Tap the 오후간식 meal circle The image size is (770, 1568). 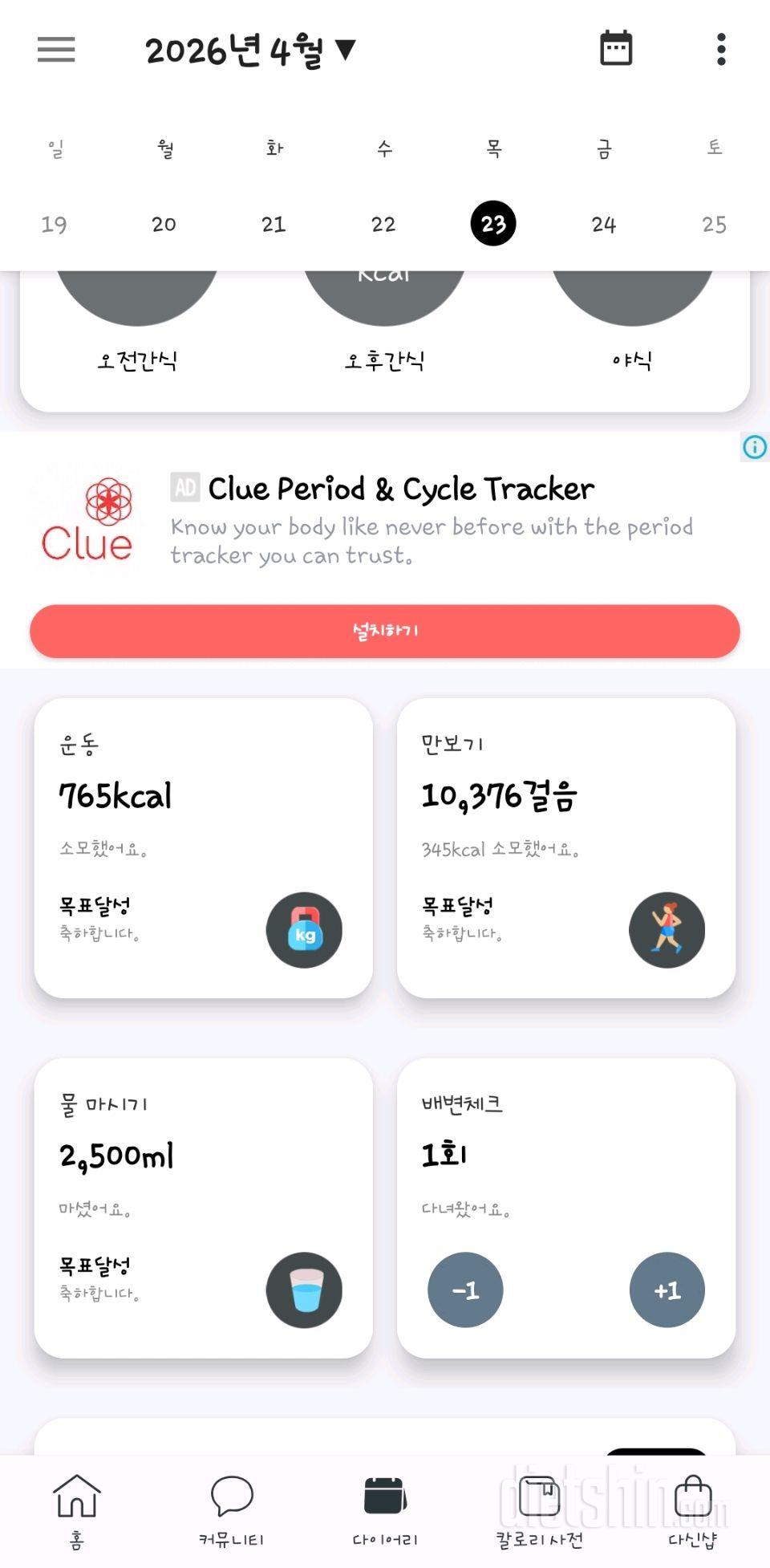[384, 299]
